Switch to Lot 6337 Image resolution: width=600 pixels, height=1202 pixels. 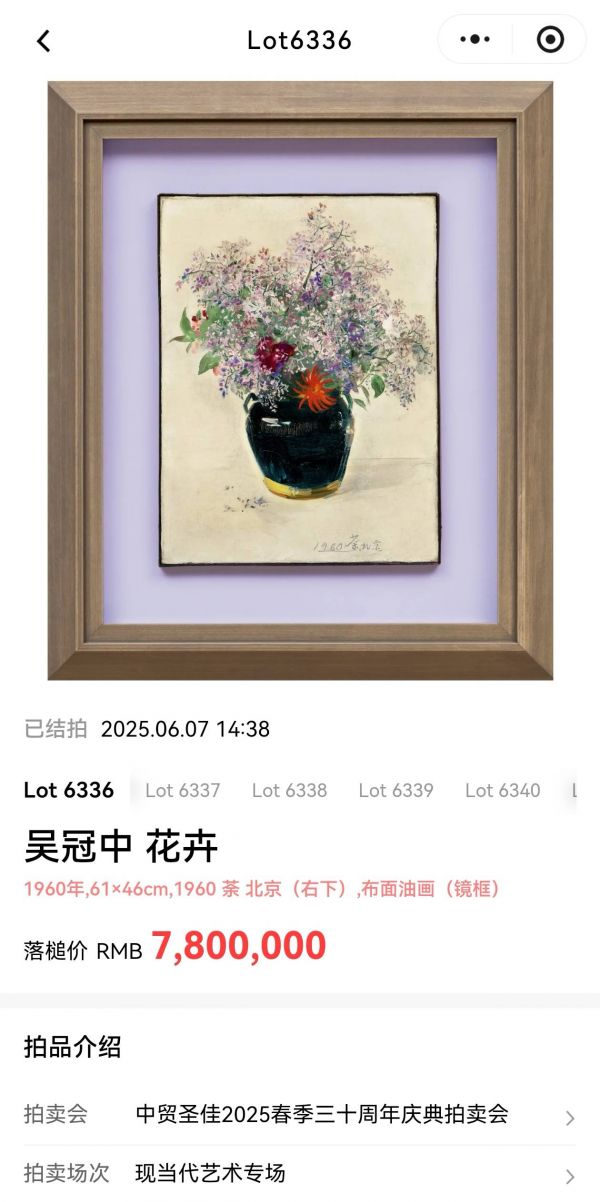pyautogui.click(x=182, y=790)
